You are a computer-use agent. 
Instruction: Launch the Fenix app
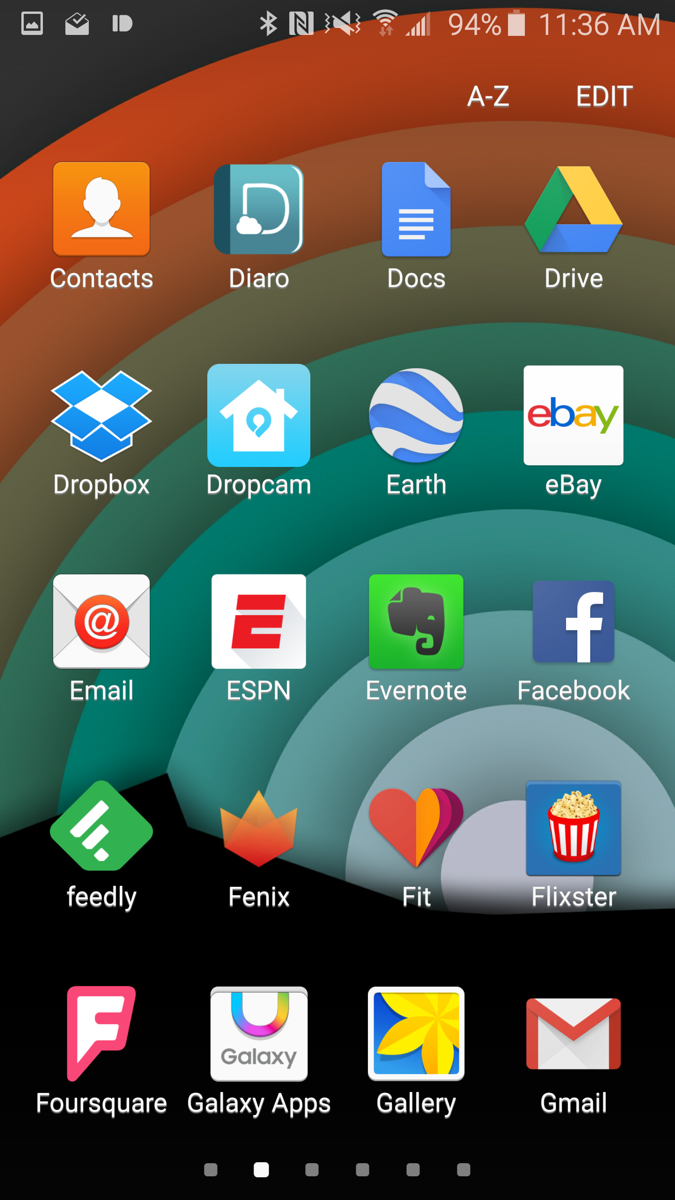pyautogui.click(x=258, y=828)
